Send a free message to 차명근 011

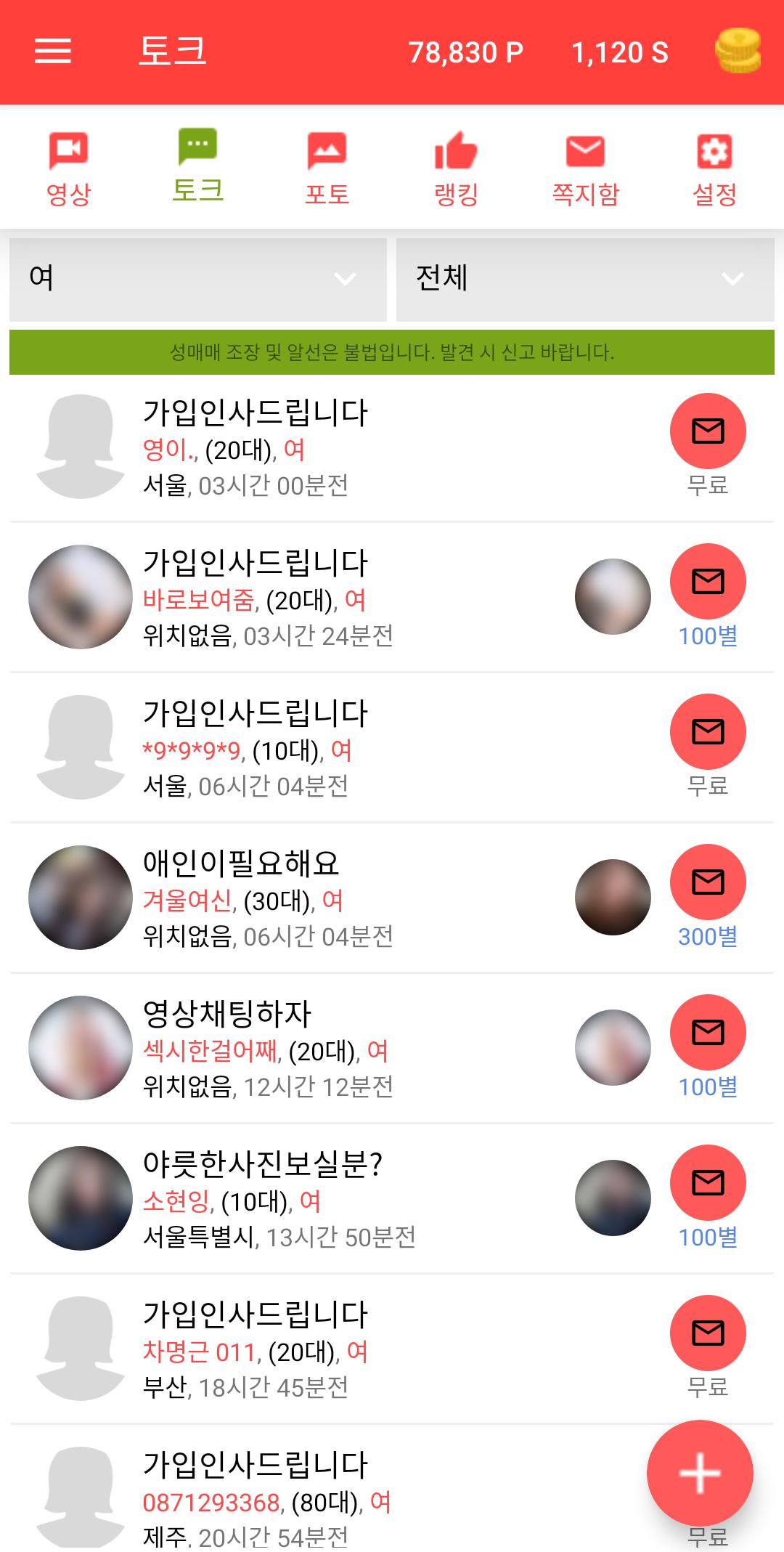(708, 1333)
